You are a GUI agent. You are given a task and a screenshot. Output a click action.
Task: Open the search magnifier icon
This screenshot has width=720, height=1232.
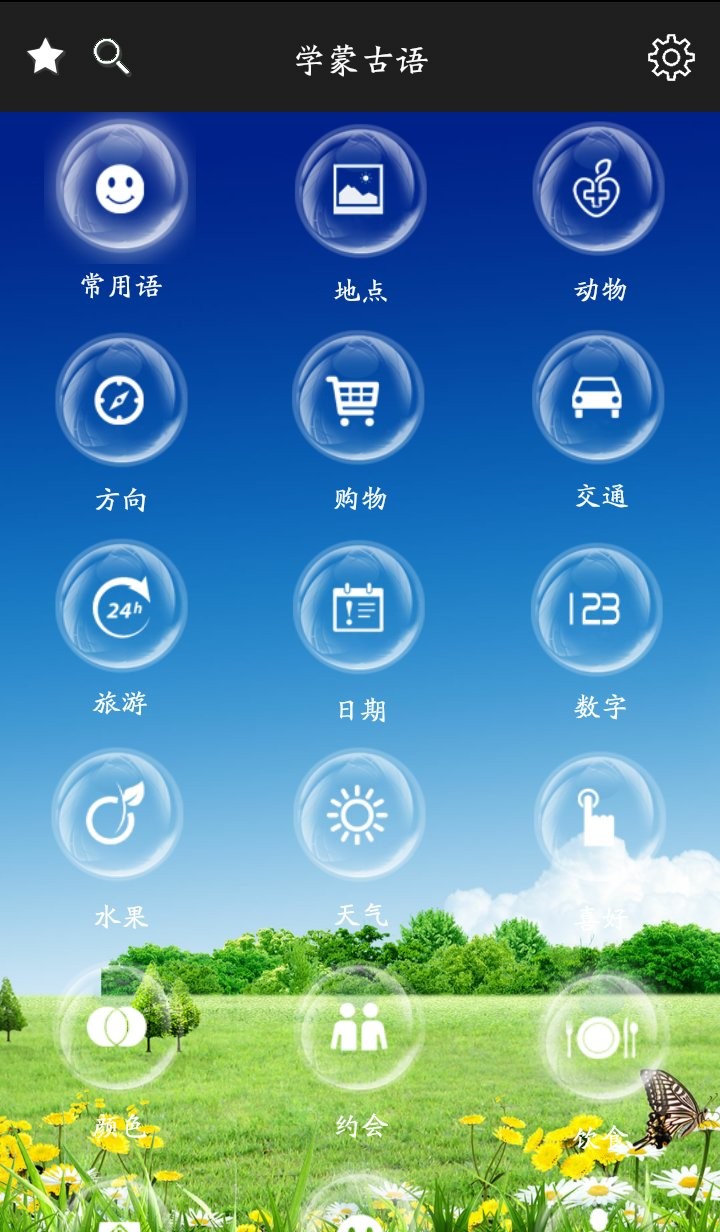click(x=109, y=57)
